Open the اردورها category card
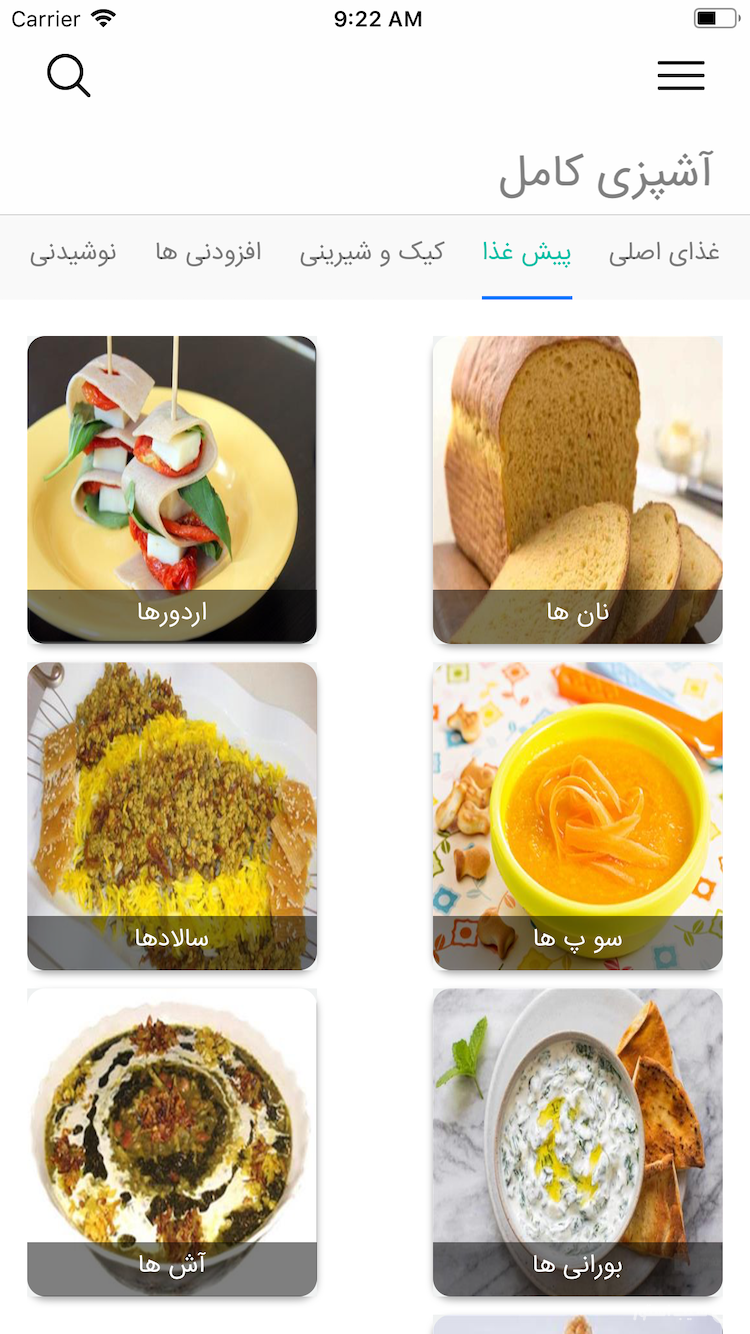The width and height of the screenshot is (750, 1334). tap(172, 489)
